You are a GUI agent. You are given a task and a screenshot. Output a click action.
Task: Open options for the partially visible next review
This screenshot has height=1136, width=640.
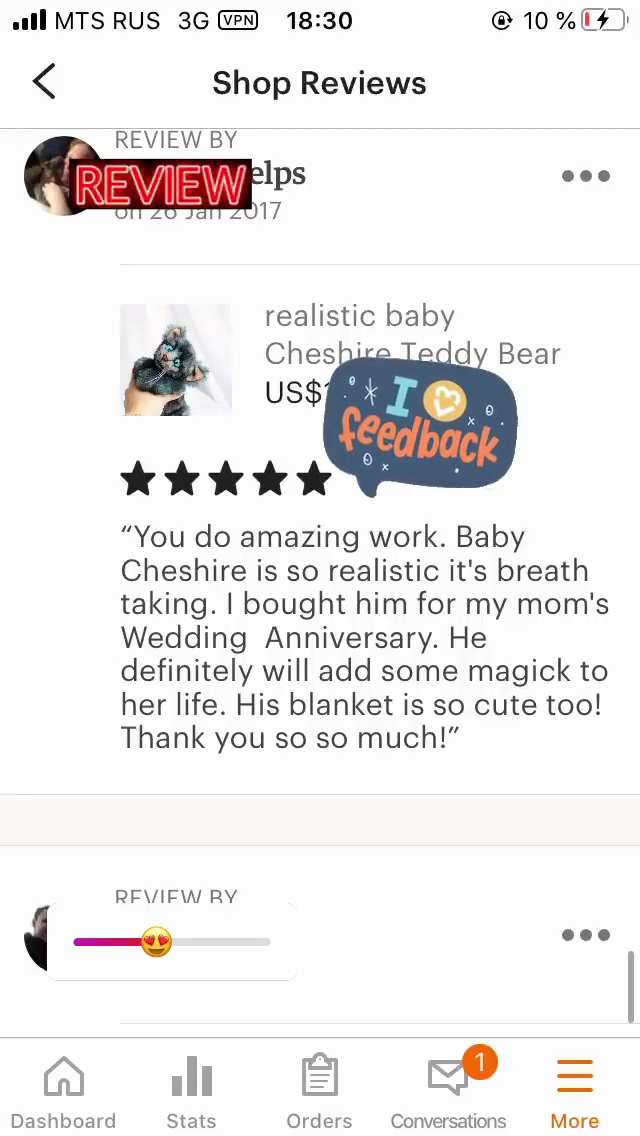point(585,935)
